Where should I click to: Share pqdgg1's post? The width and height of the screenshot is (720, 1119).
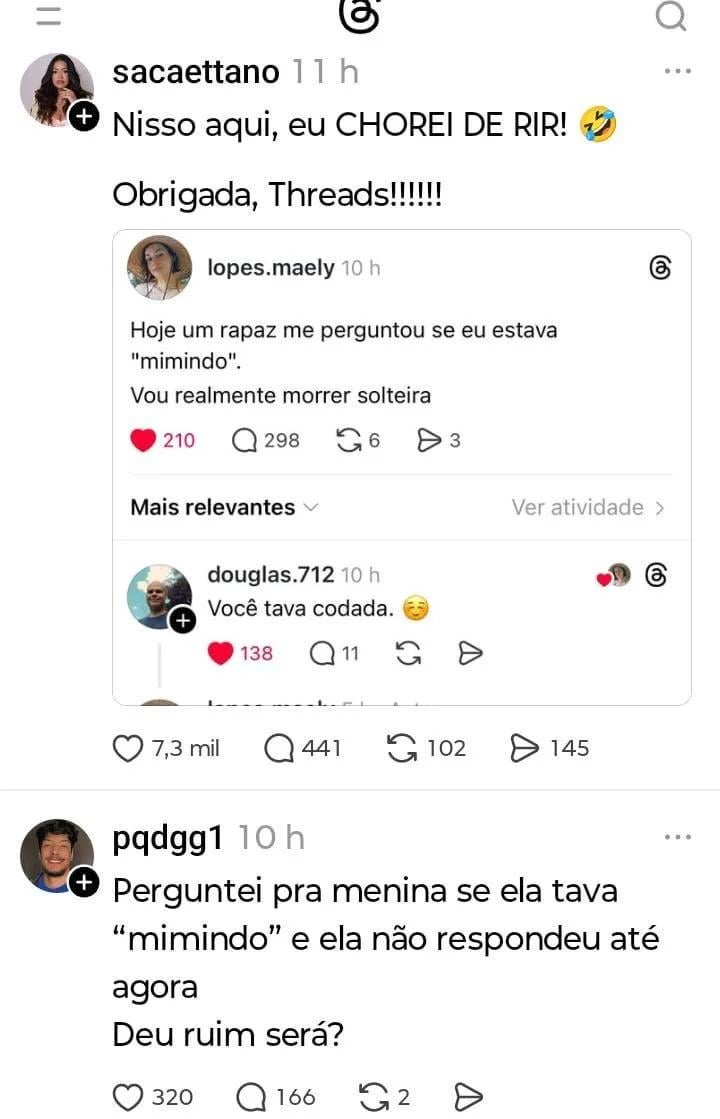coord(469,1097)
